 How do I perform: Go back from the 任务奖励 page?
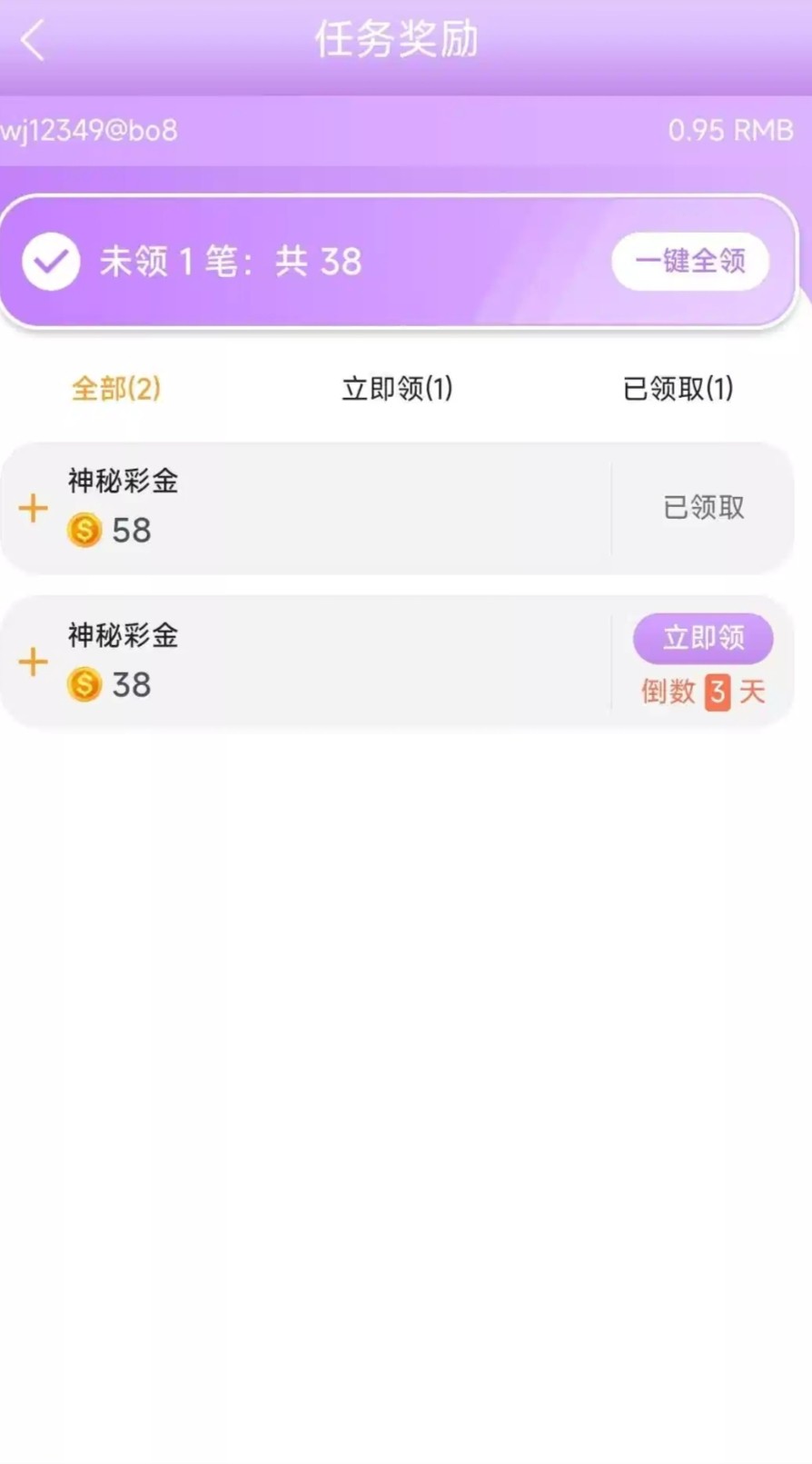pyautogui.click(x=33, y=41)
